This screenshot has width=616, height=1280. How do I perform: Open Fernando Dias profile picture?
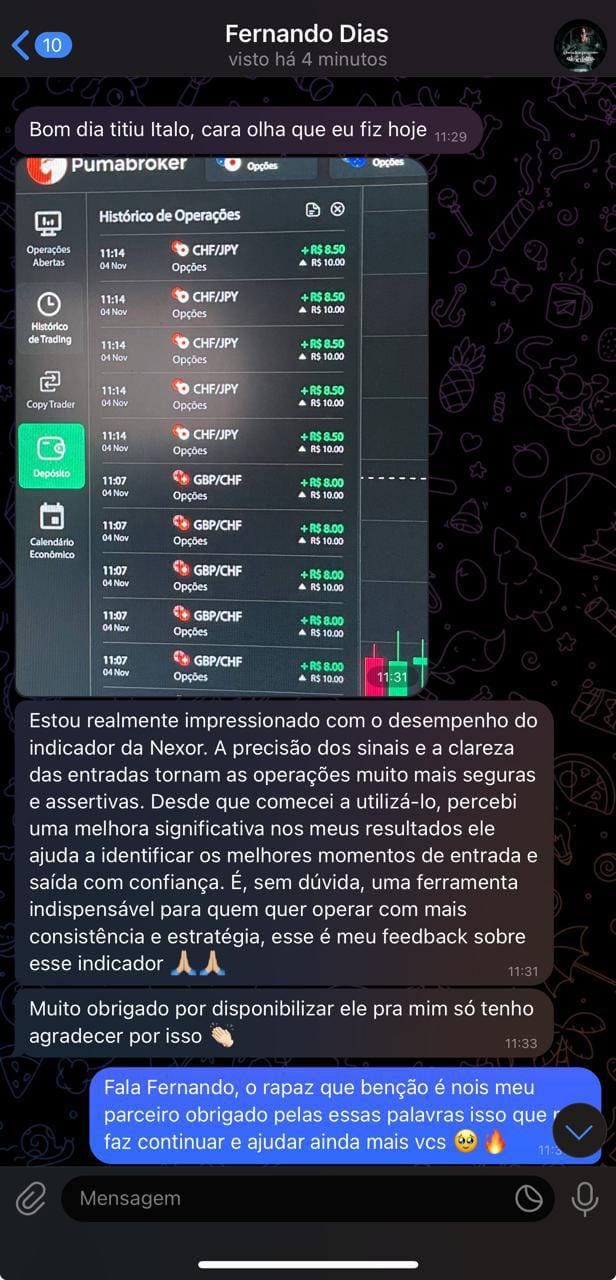click(x=580, y=45)
